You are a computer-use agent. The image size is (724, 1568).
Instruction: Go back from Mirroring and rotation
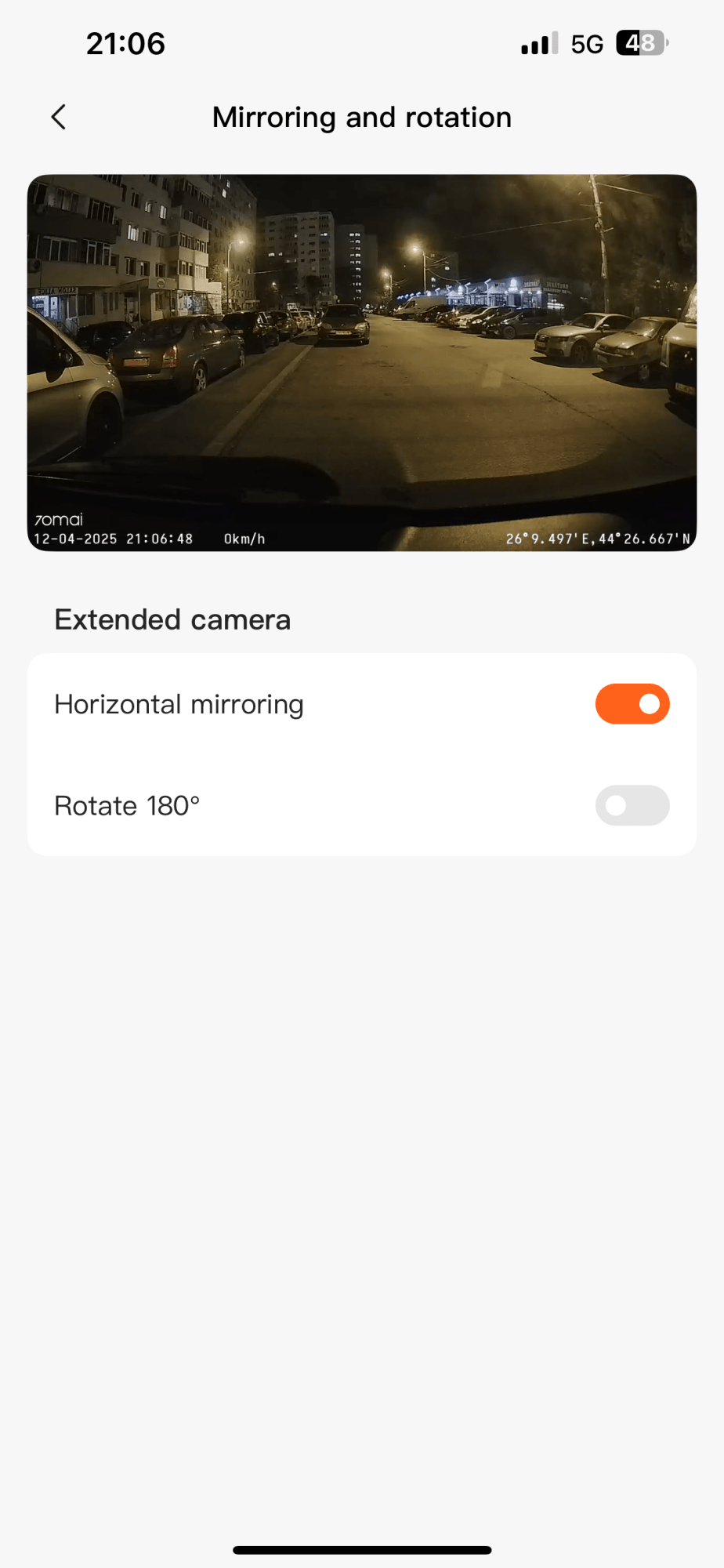click(59, 118)
